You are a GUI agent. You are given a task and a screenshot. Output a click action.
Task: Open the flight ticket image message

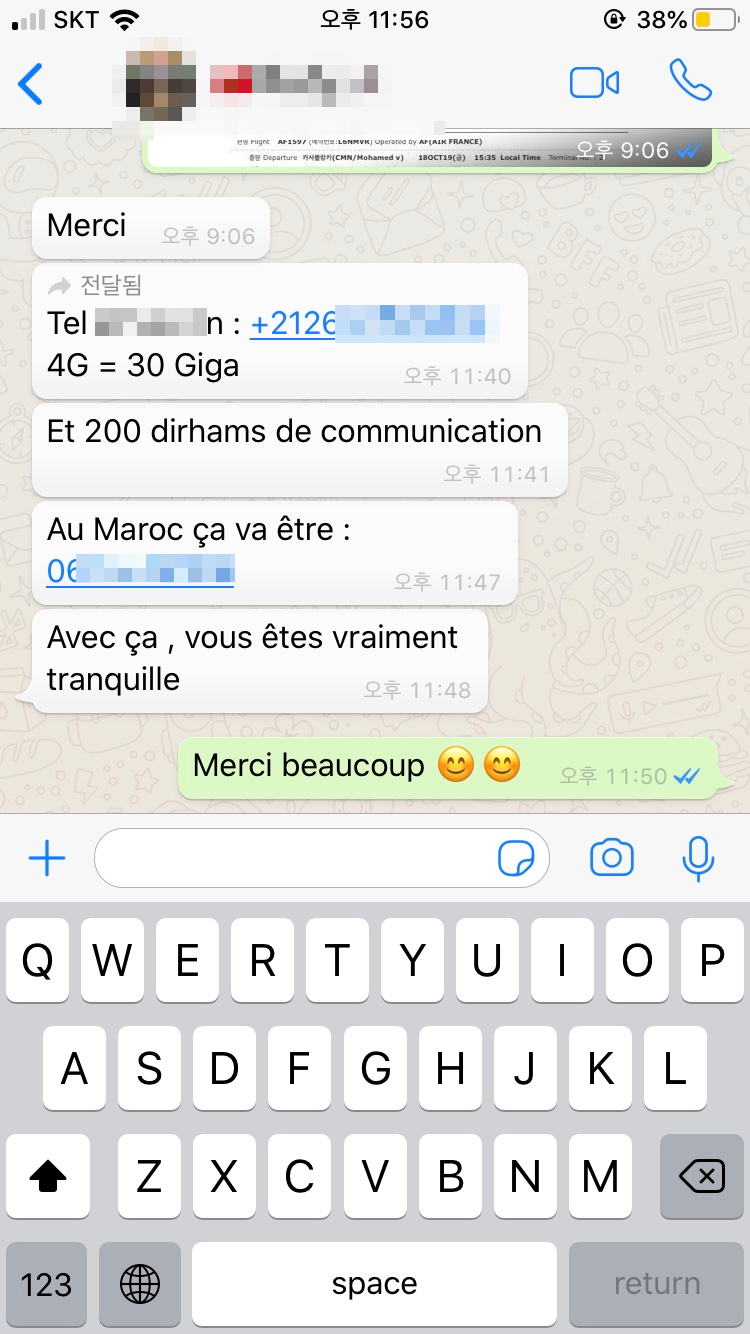(430, 150)
